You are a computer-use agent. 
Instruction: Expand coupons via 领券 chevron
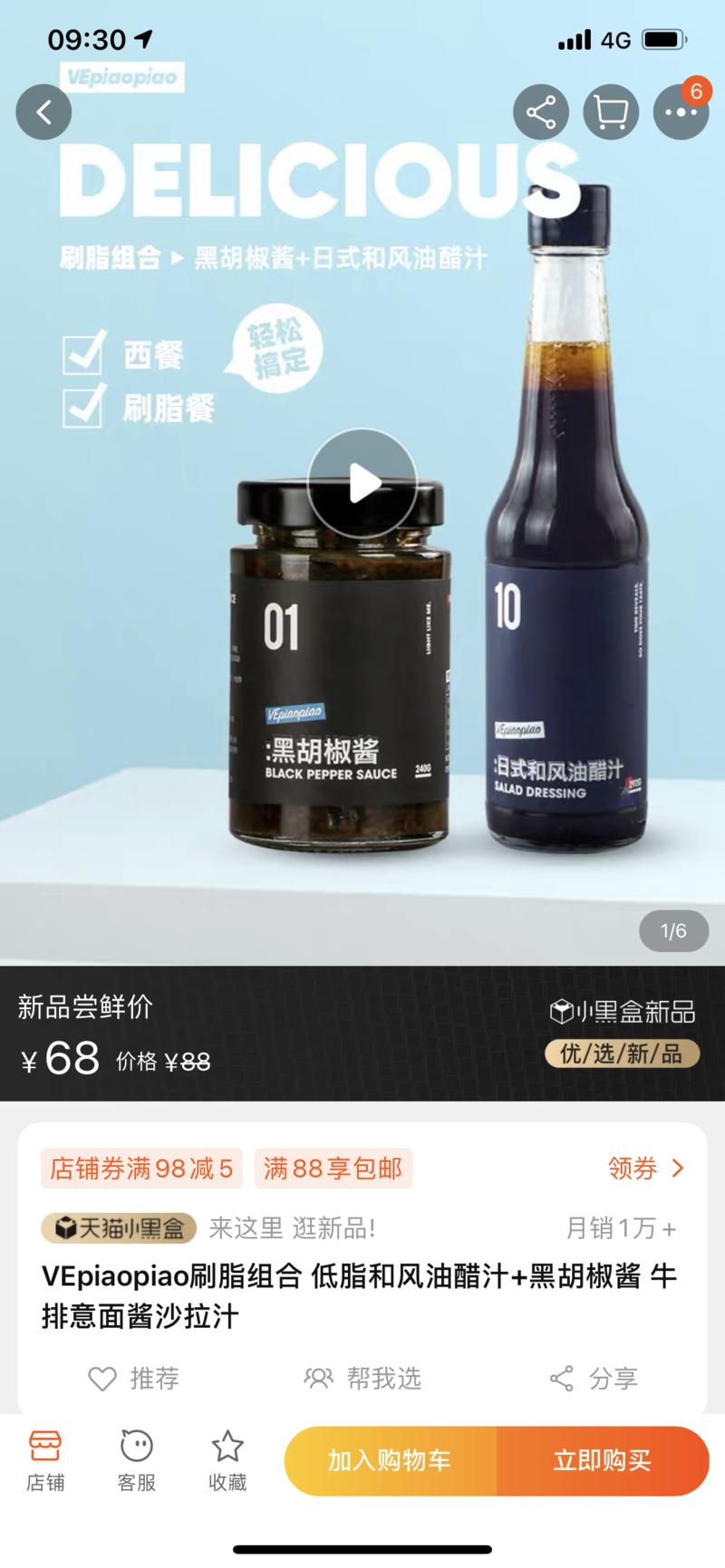tap(649, 1169)
